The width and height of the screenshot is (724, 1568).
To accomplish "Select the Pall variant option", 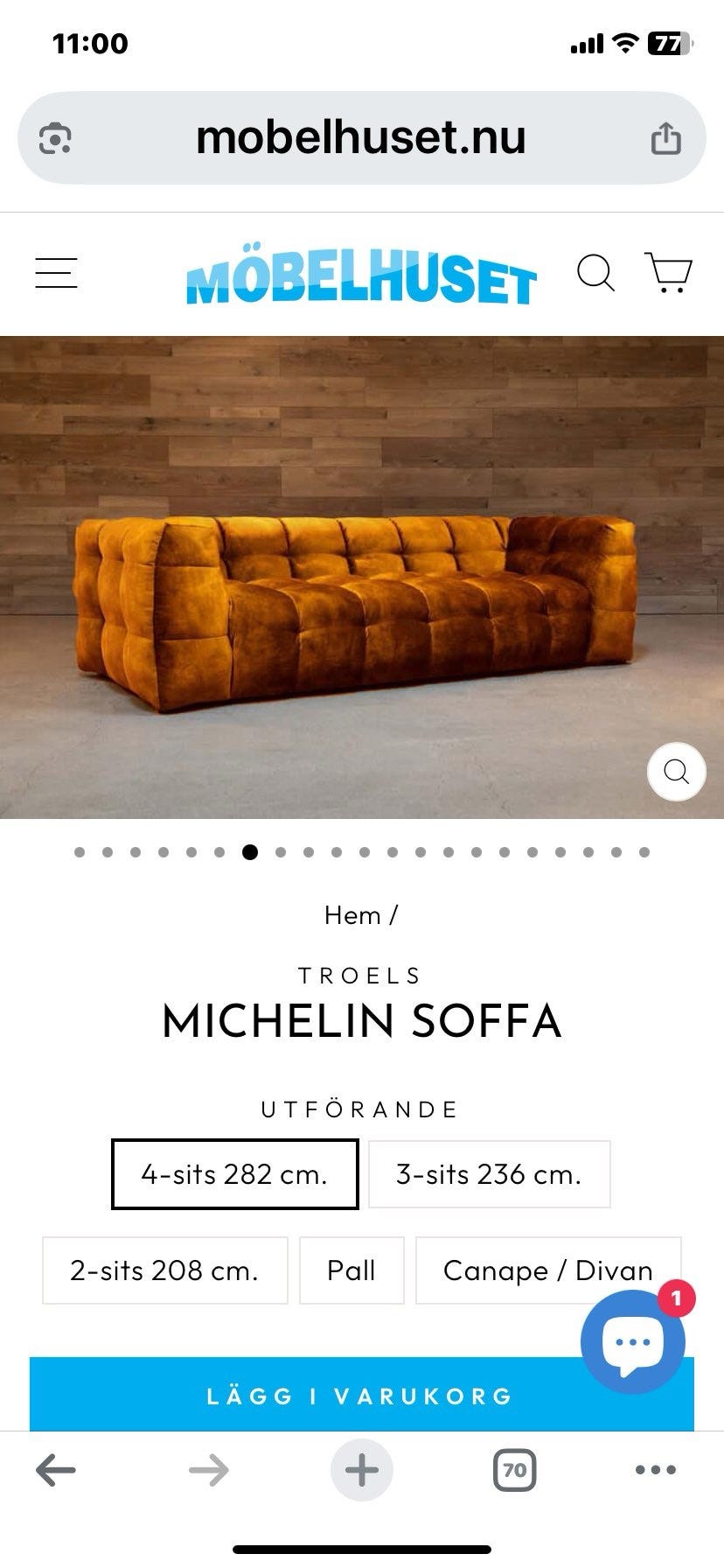I will pos(352,1270).
